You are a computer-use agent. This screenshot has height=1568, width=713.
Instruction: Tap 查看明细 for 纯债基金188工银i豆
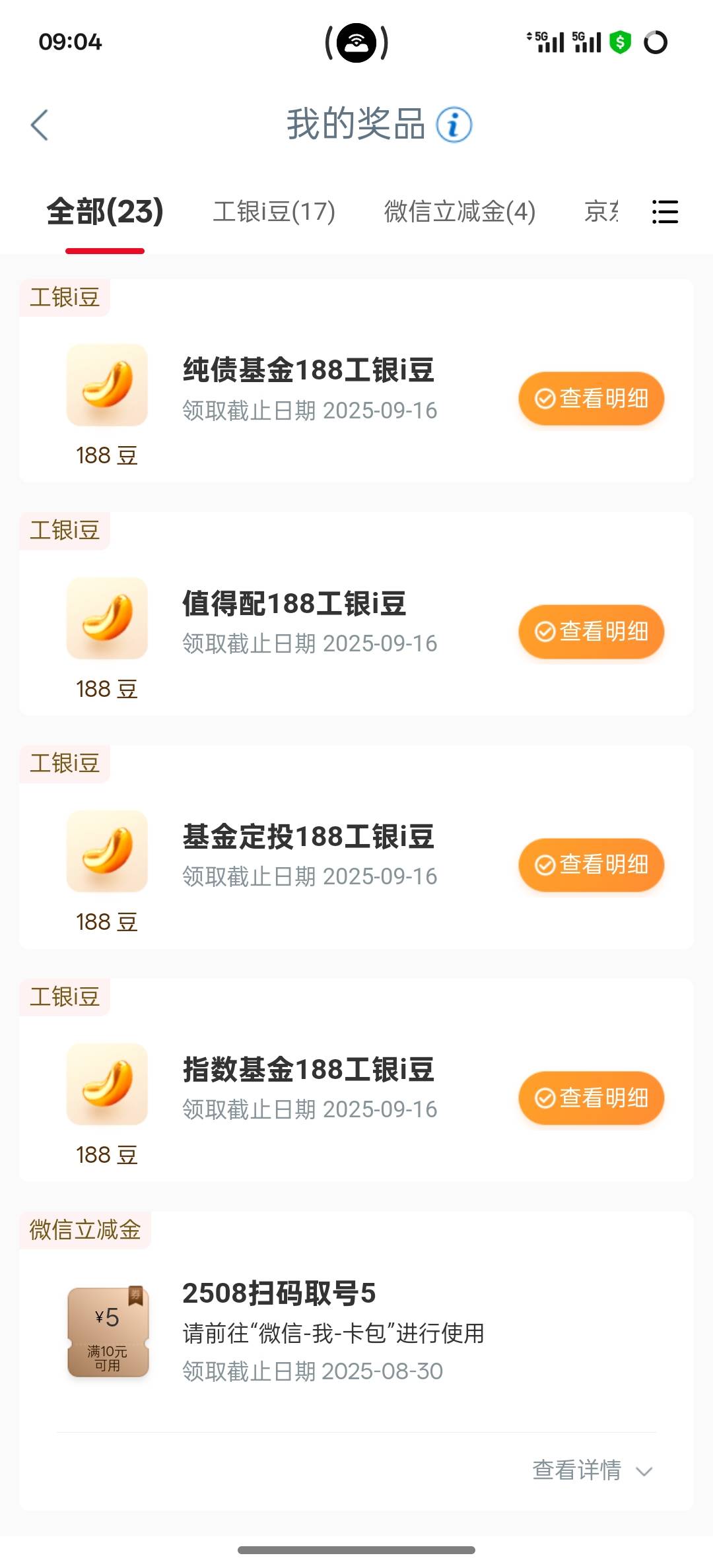[591, 399]
